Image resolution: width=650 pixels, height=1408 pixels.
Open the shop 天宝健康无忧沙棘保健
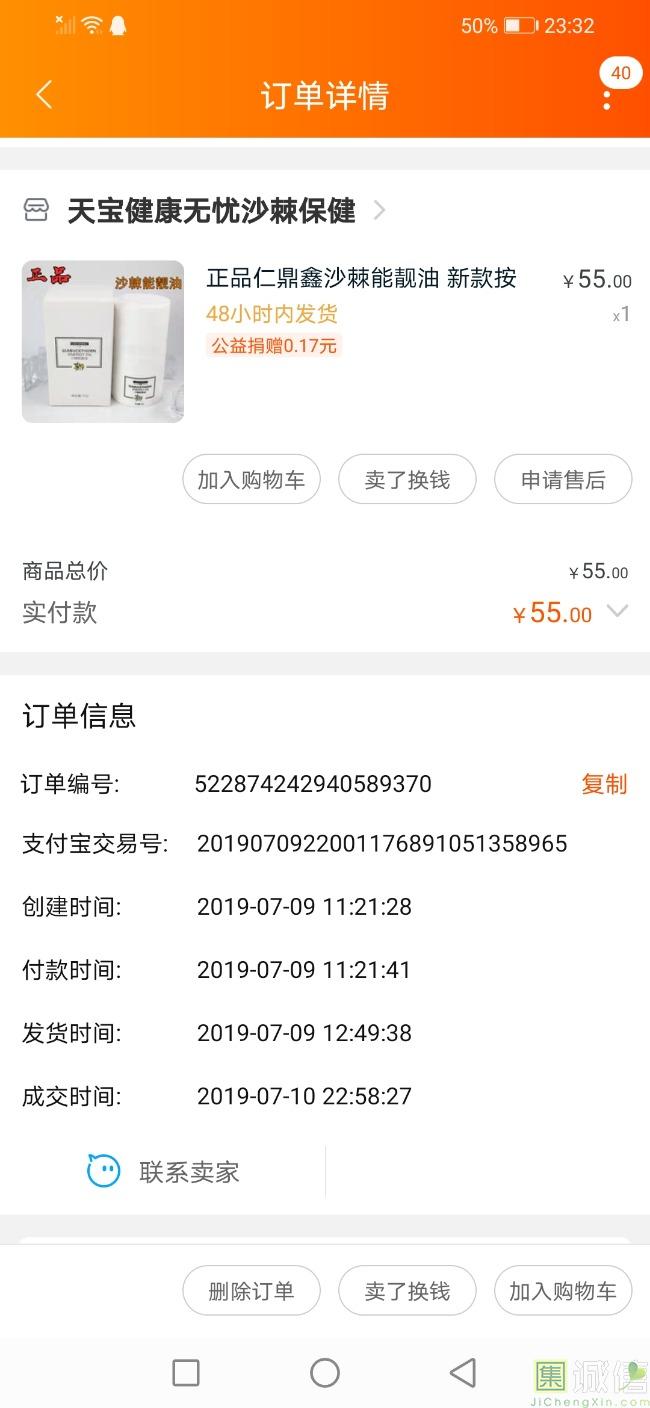tap(211, 210)
